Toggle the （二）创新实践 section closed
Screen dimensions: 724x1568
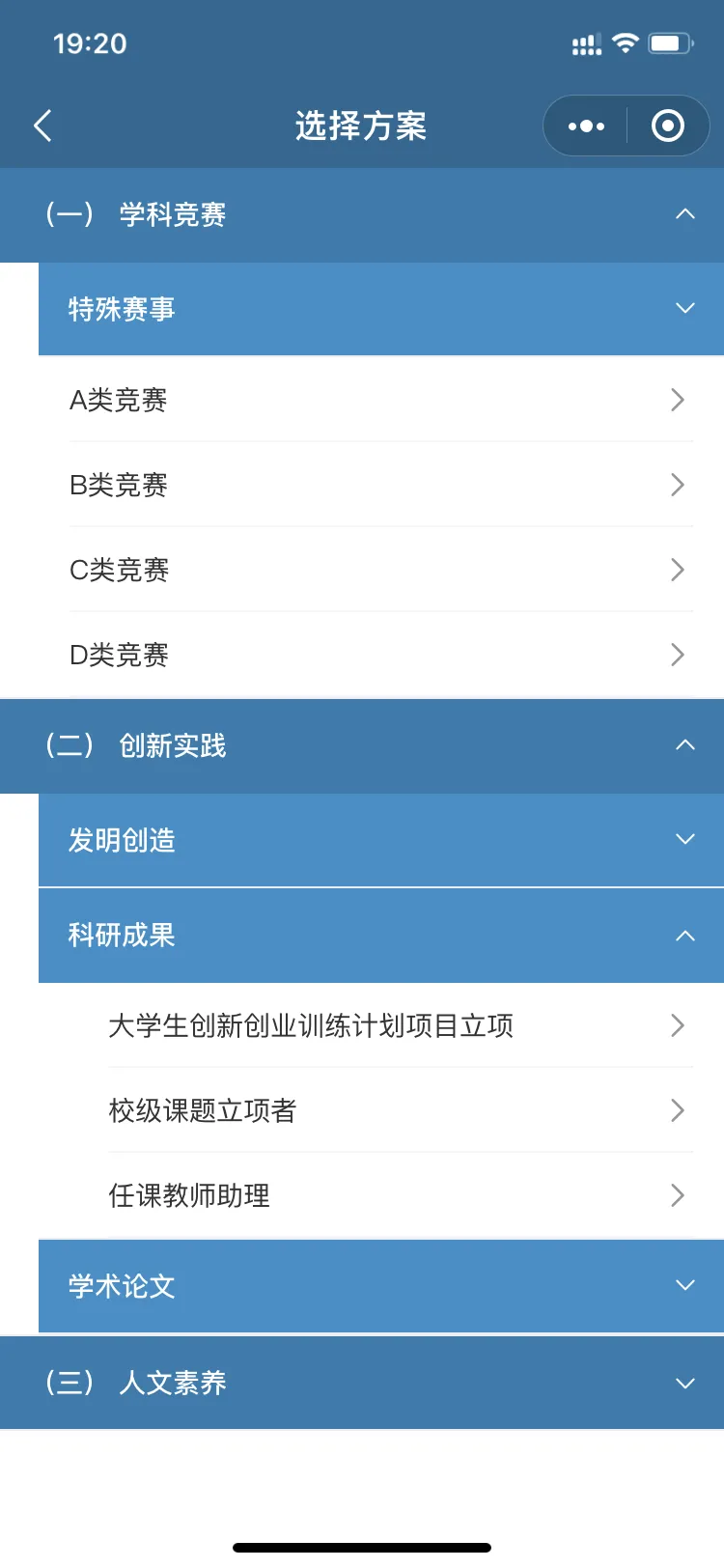tap(685, 744)
